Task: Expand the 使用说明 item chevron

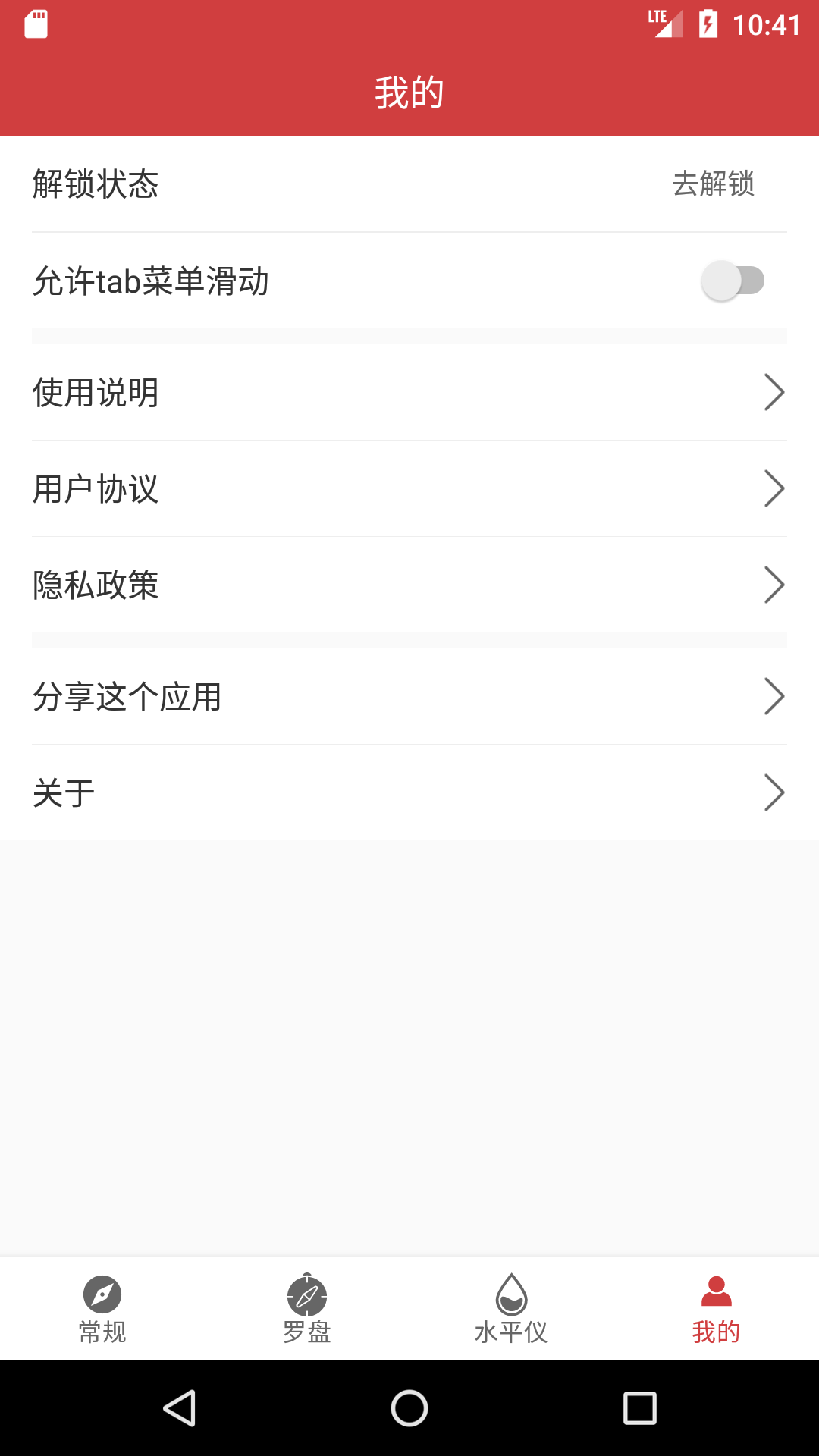Action: (x=776, y=392)
